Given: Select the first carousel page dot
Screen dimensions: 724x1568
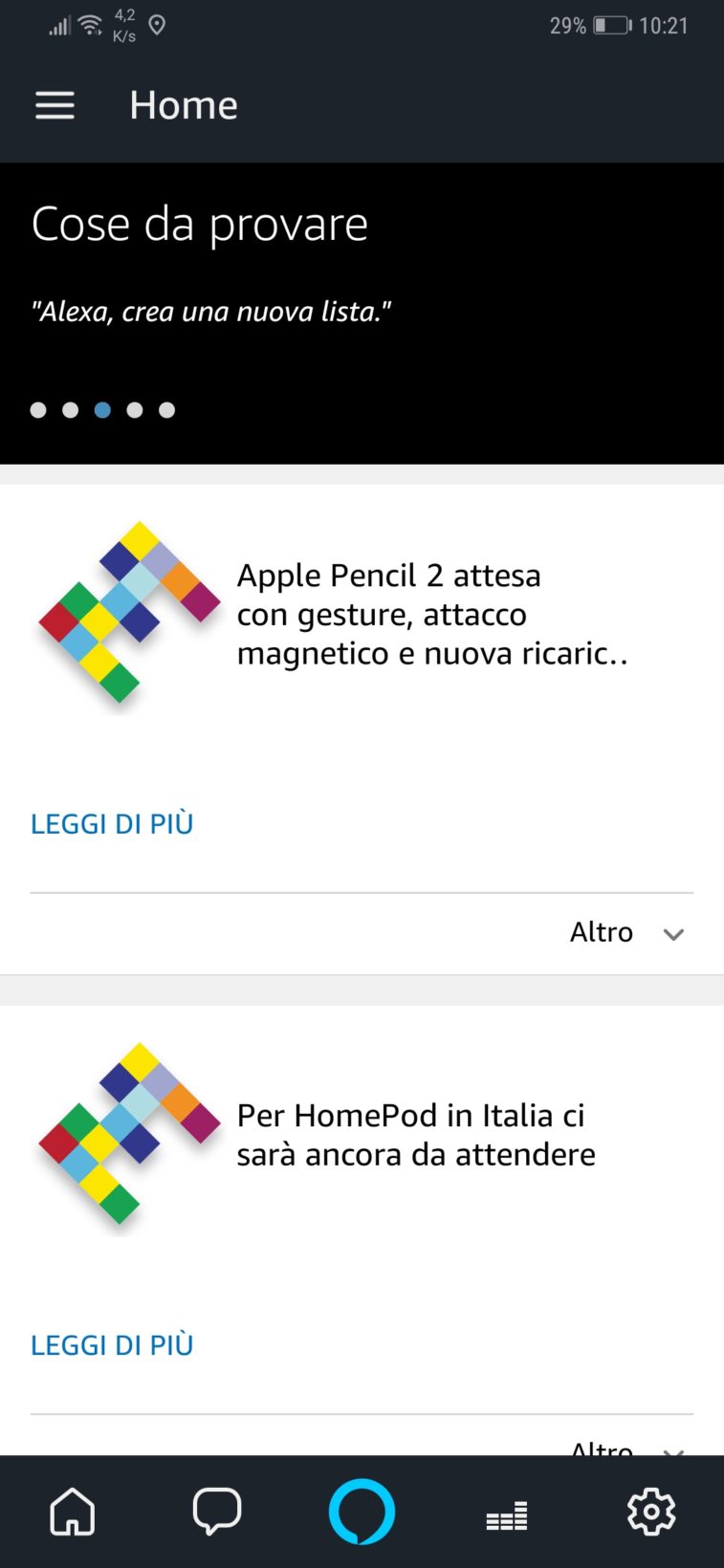Looking at the screenshot, I should pos(38,410).
